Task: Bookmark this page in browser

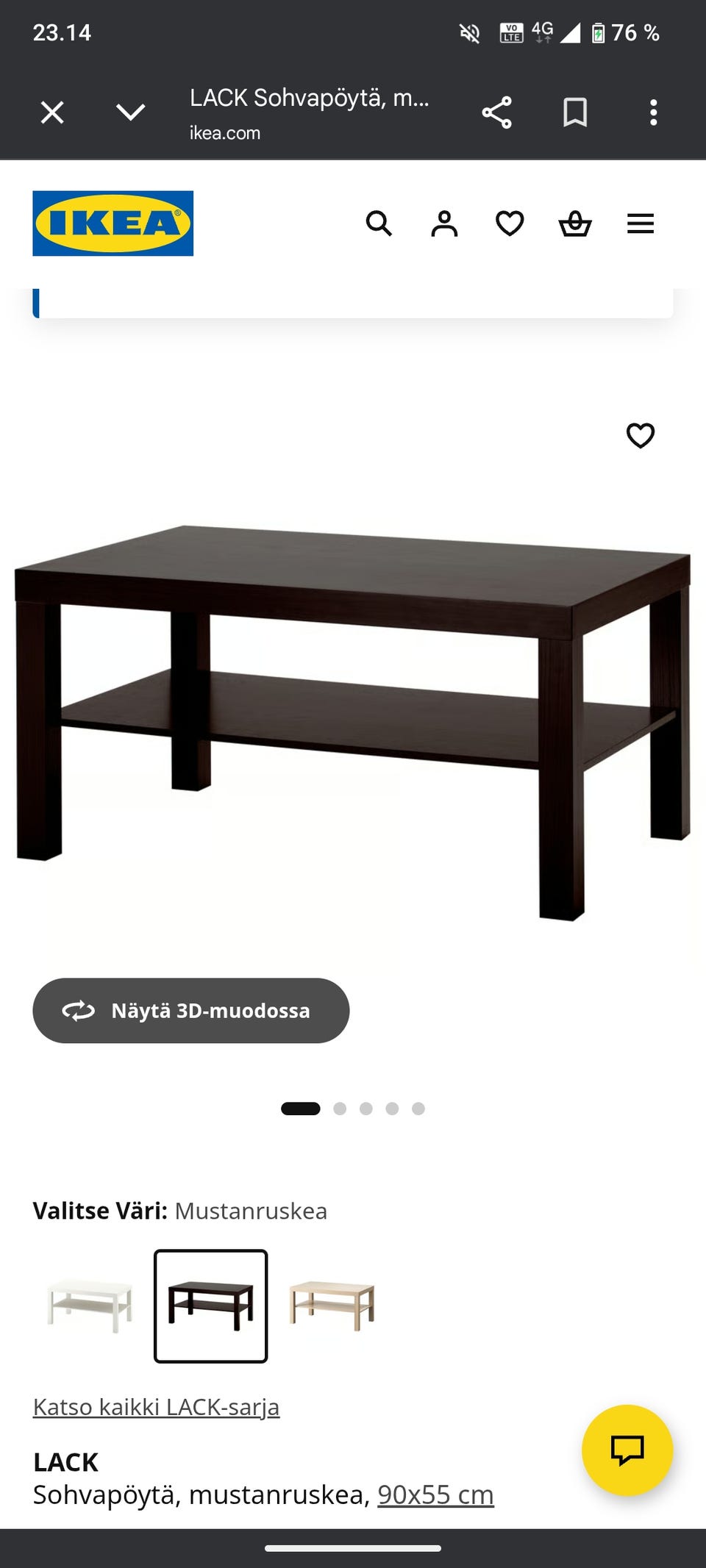Action: click(x=575, y=112)
